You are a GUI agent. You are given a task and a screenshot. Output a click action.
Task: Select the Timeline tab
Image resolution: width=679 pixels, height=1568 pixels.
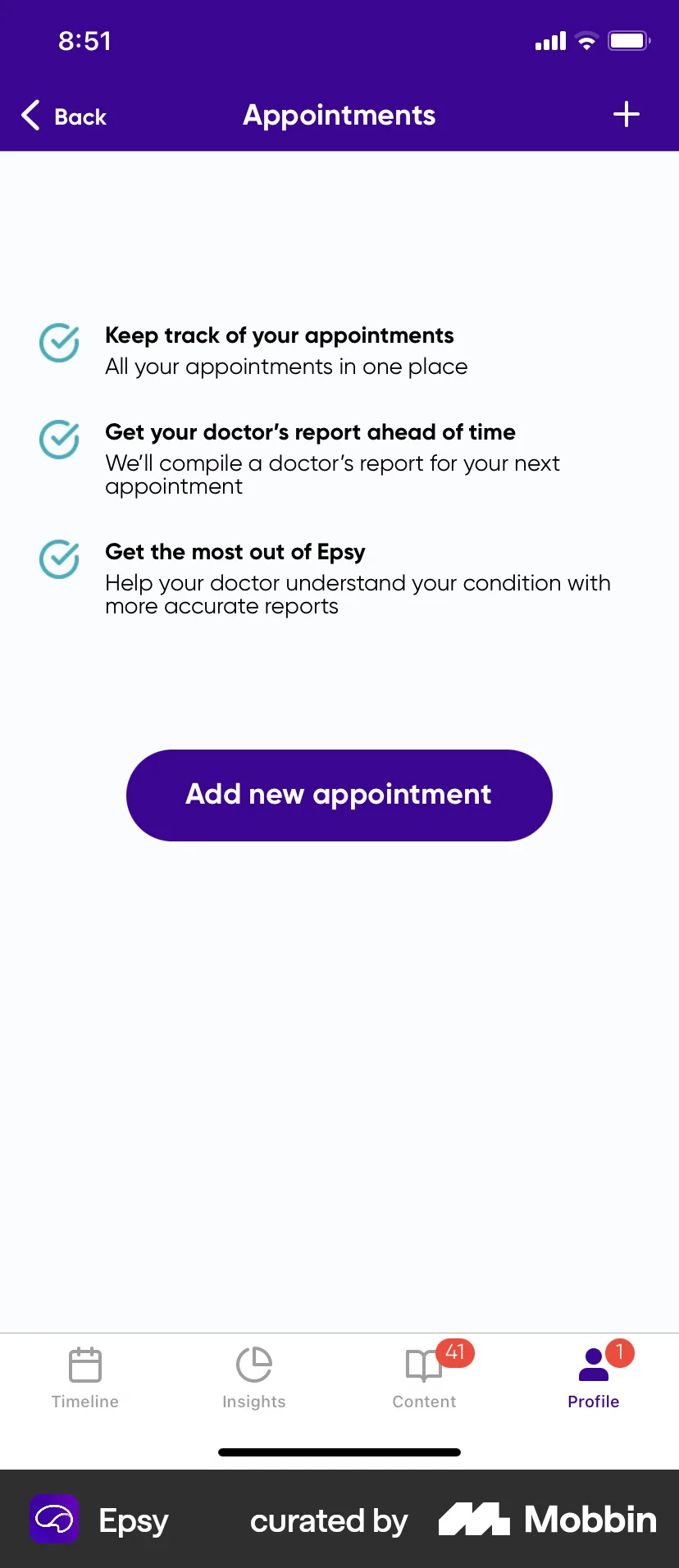coord(85,1378)
